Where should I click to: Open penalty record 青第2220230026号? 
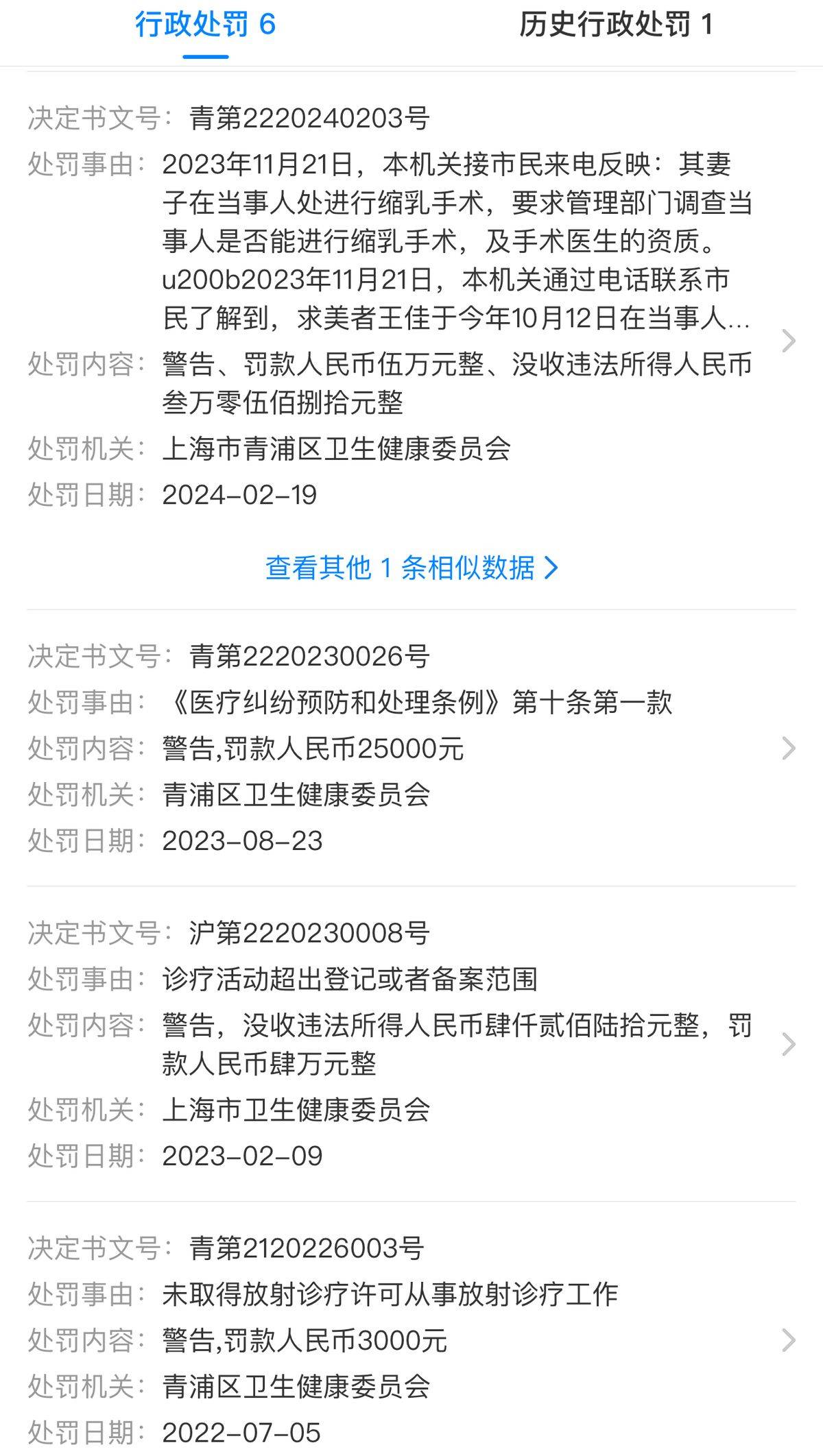[789, 748]
